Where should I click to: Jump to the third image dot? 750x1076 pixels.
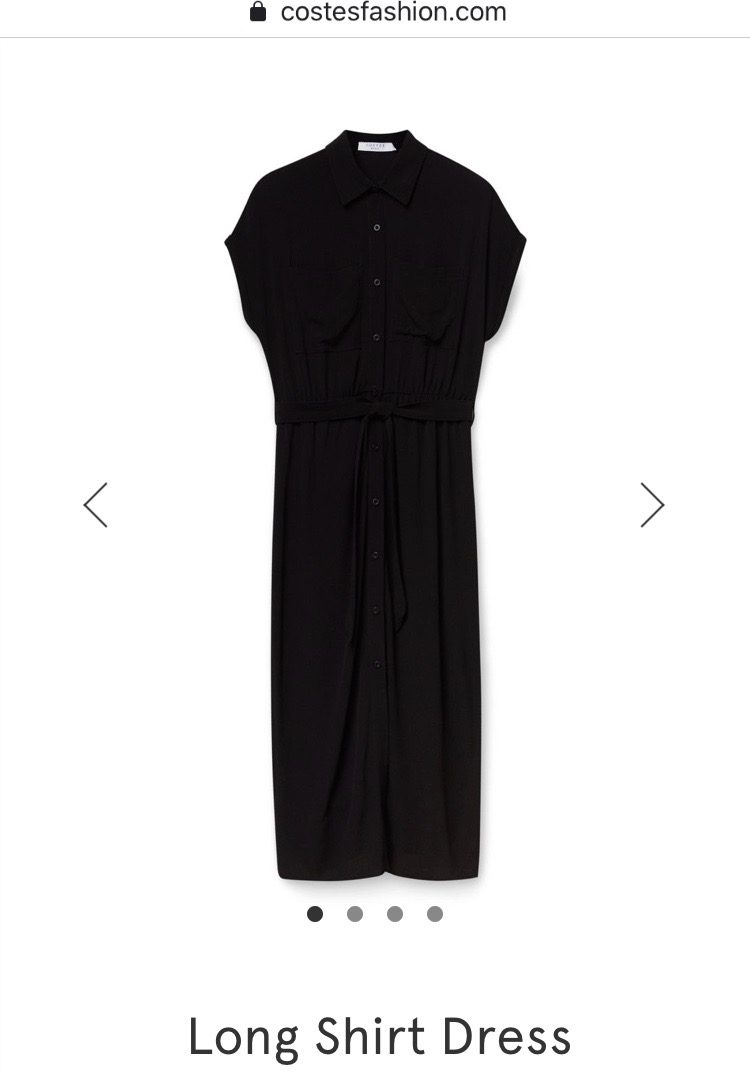click(395, 913)
